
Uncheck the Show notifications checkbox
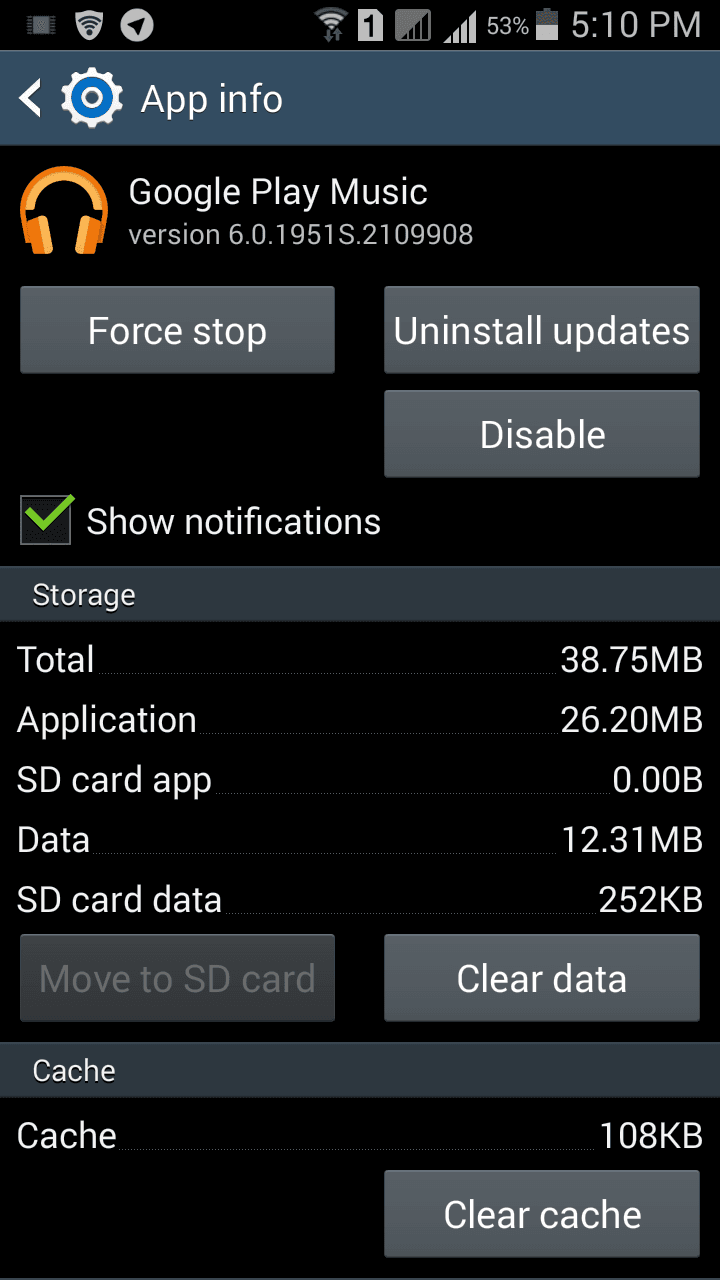coord(46,521)
